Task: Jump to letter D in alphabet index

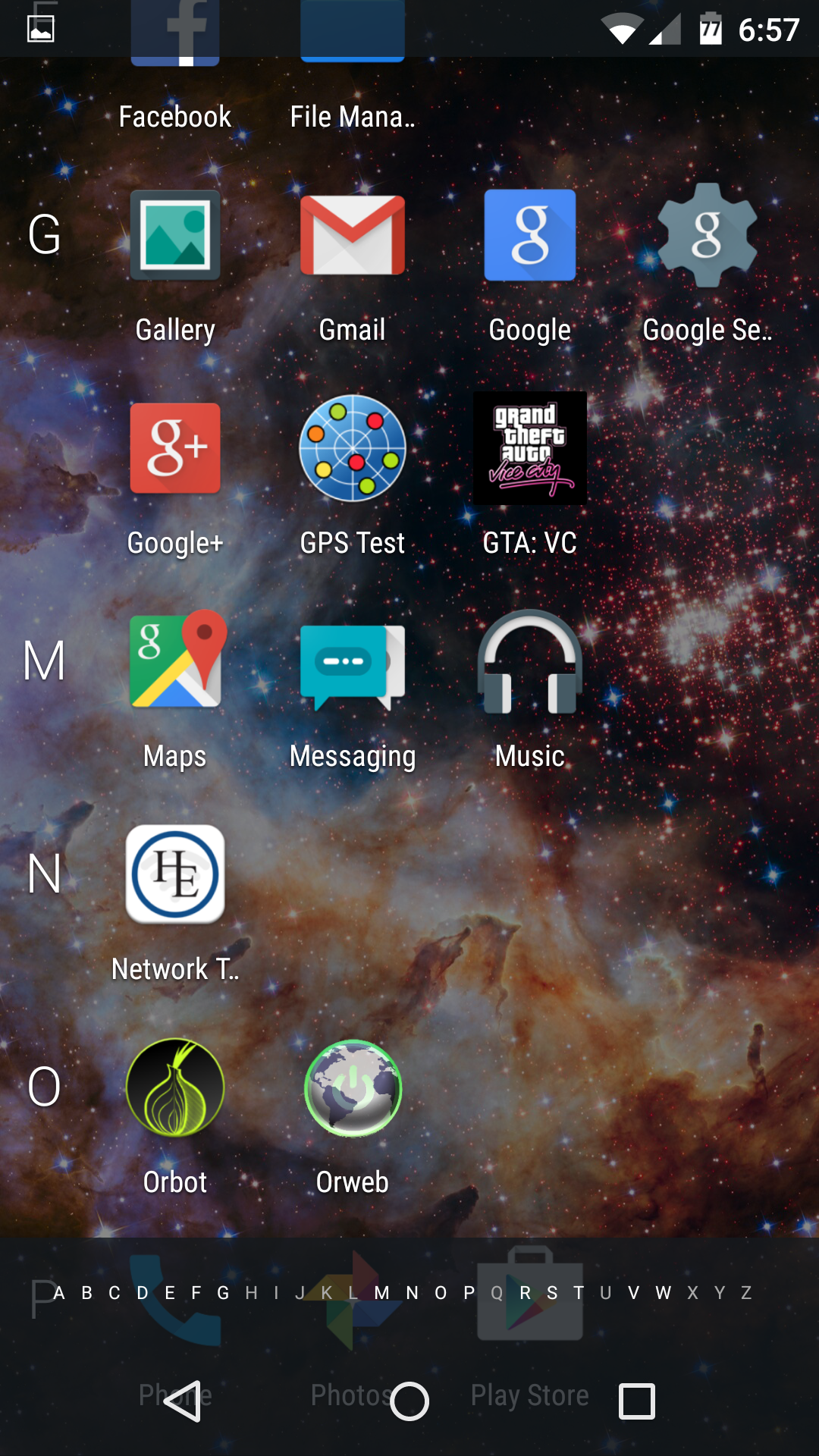Action: point(142,1293)
